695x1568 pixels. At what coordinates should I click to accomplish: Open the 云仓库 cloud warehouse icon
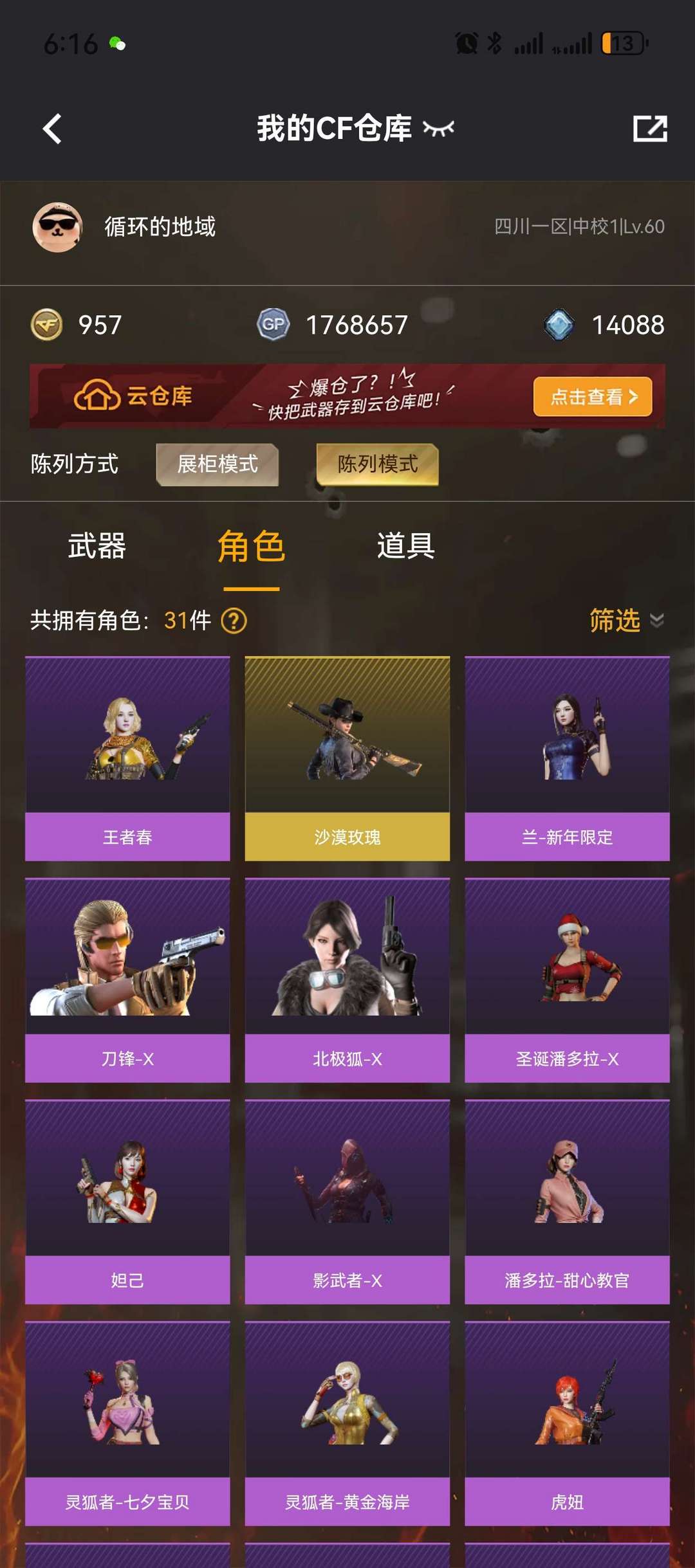97,397
